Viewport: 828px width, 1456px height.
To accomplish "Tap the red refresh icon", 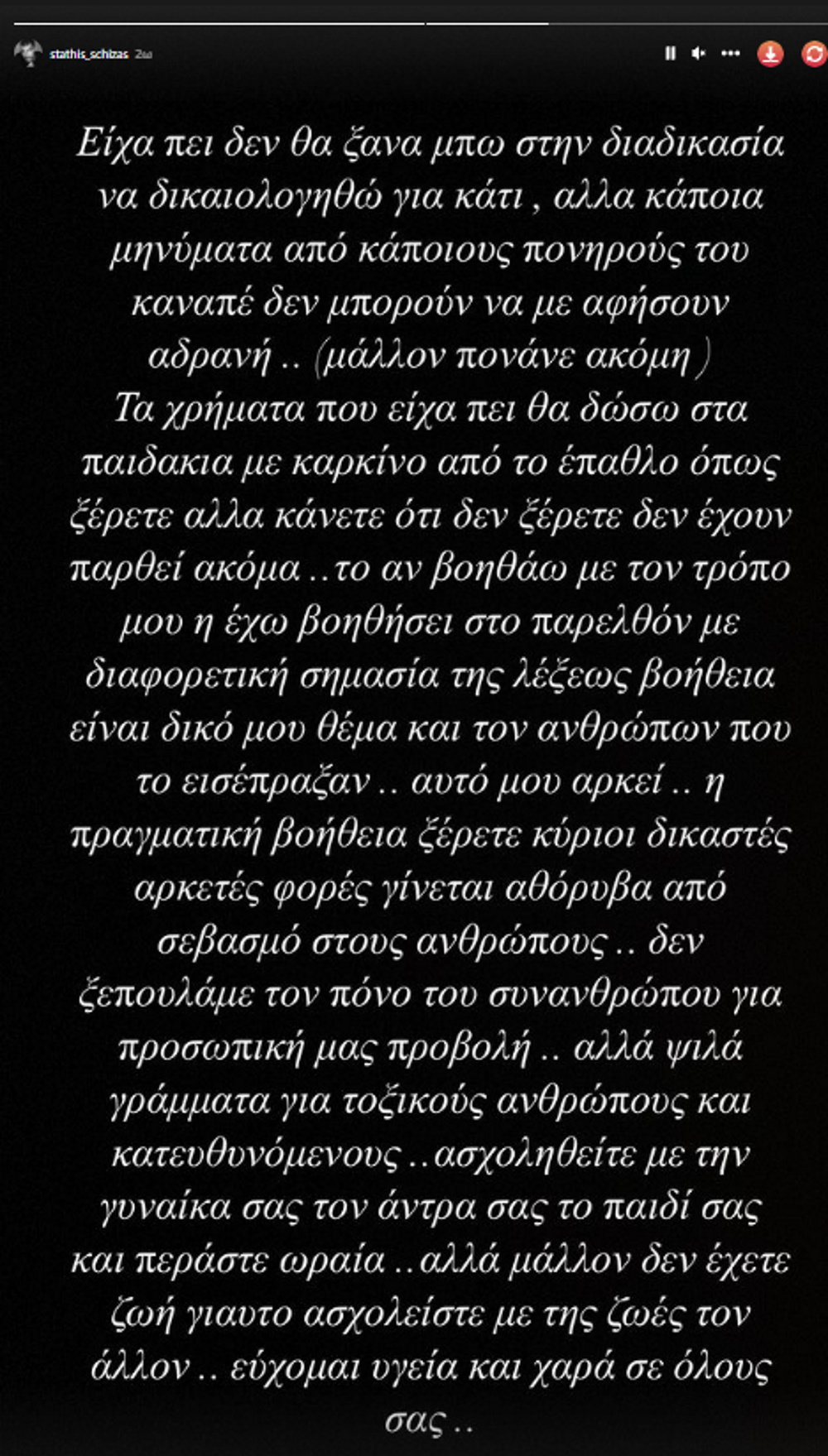I will [815, 54].
